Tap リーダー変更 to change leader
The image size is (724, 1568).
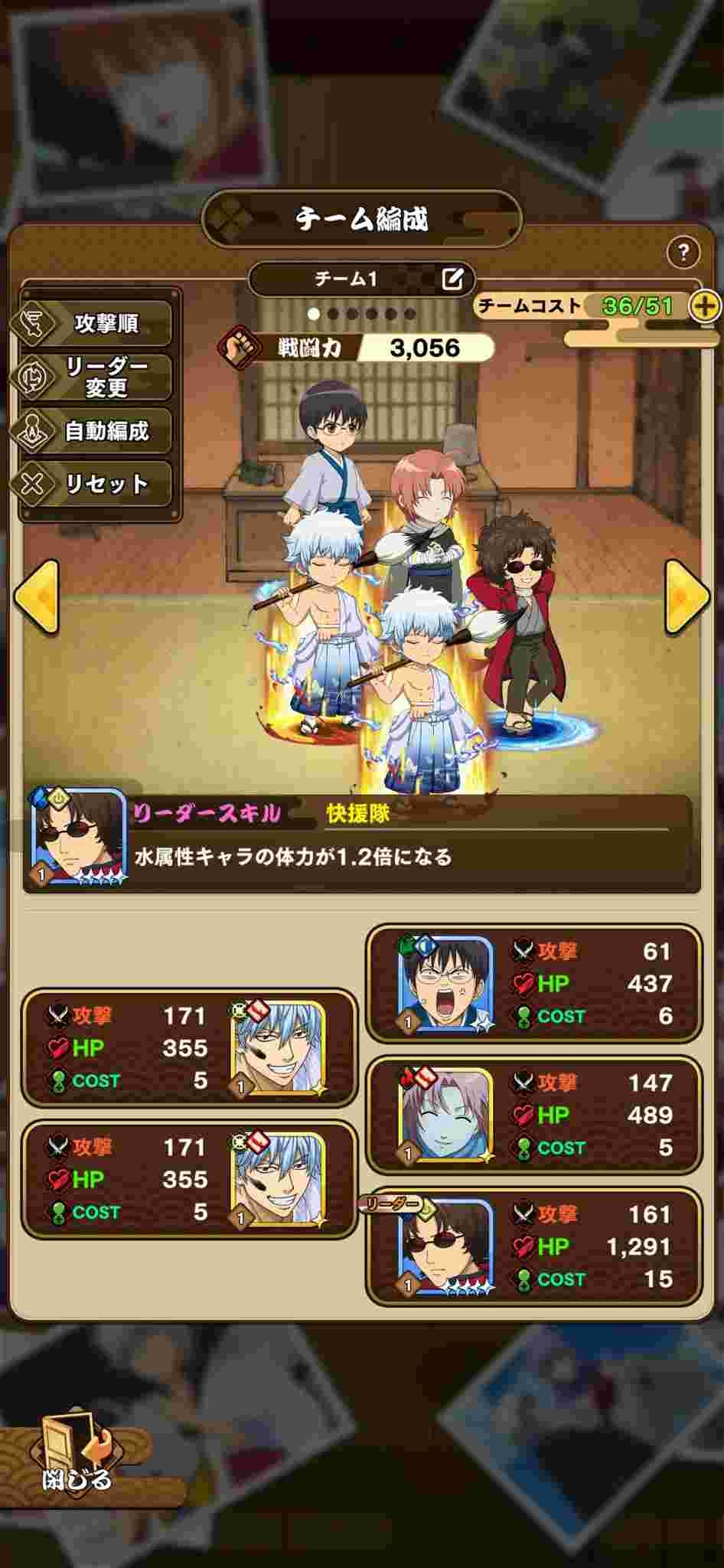pos(96,377)
